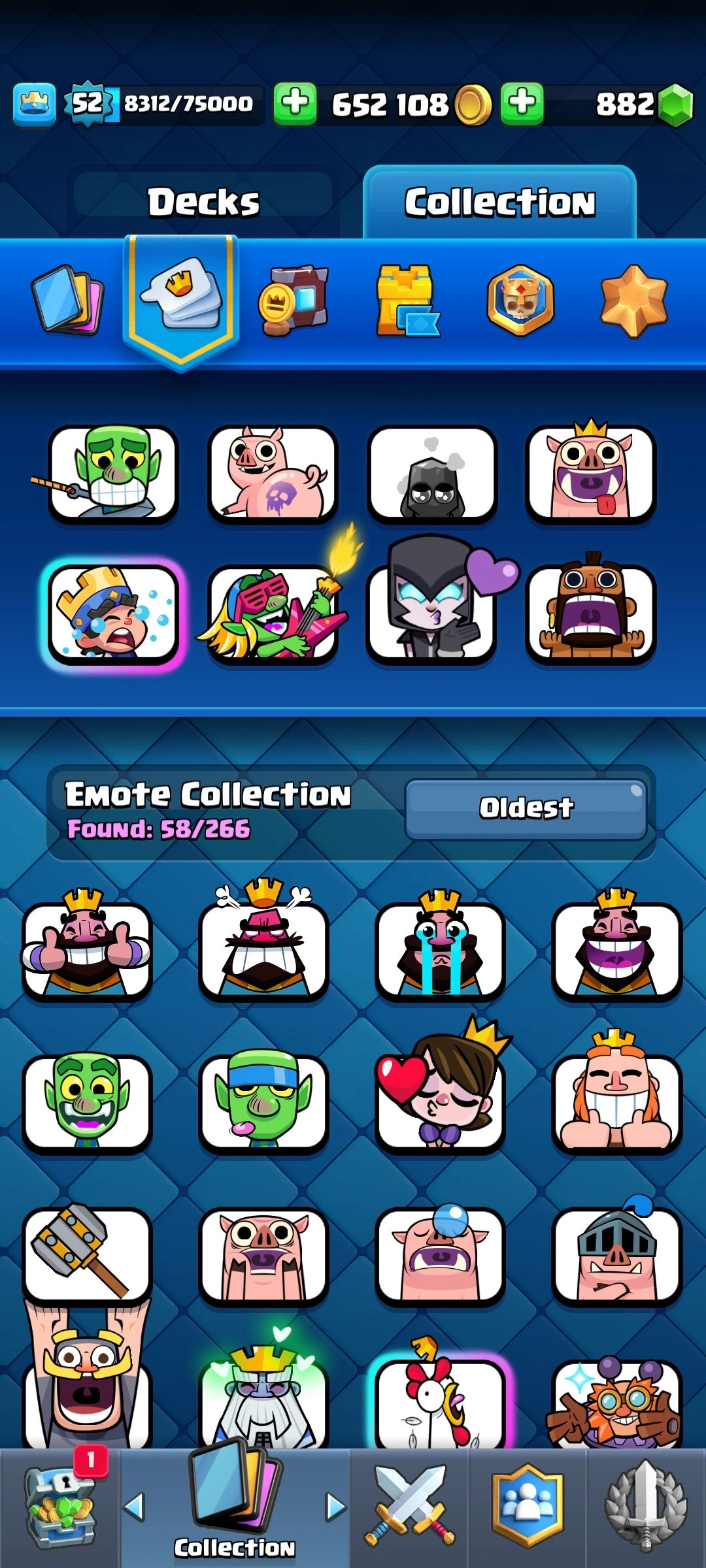Switch to the Decks tab
706x1568 pixels.
tap(203, 202)
